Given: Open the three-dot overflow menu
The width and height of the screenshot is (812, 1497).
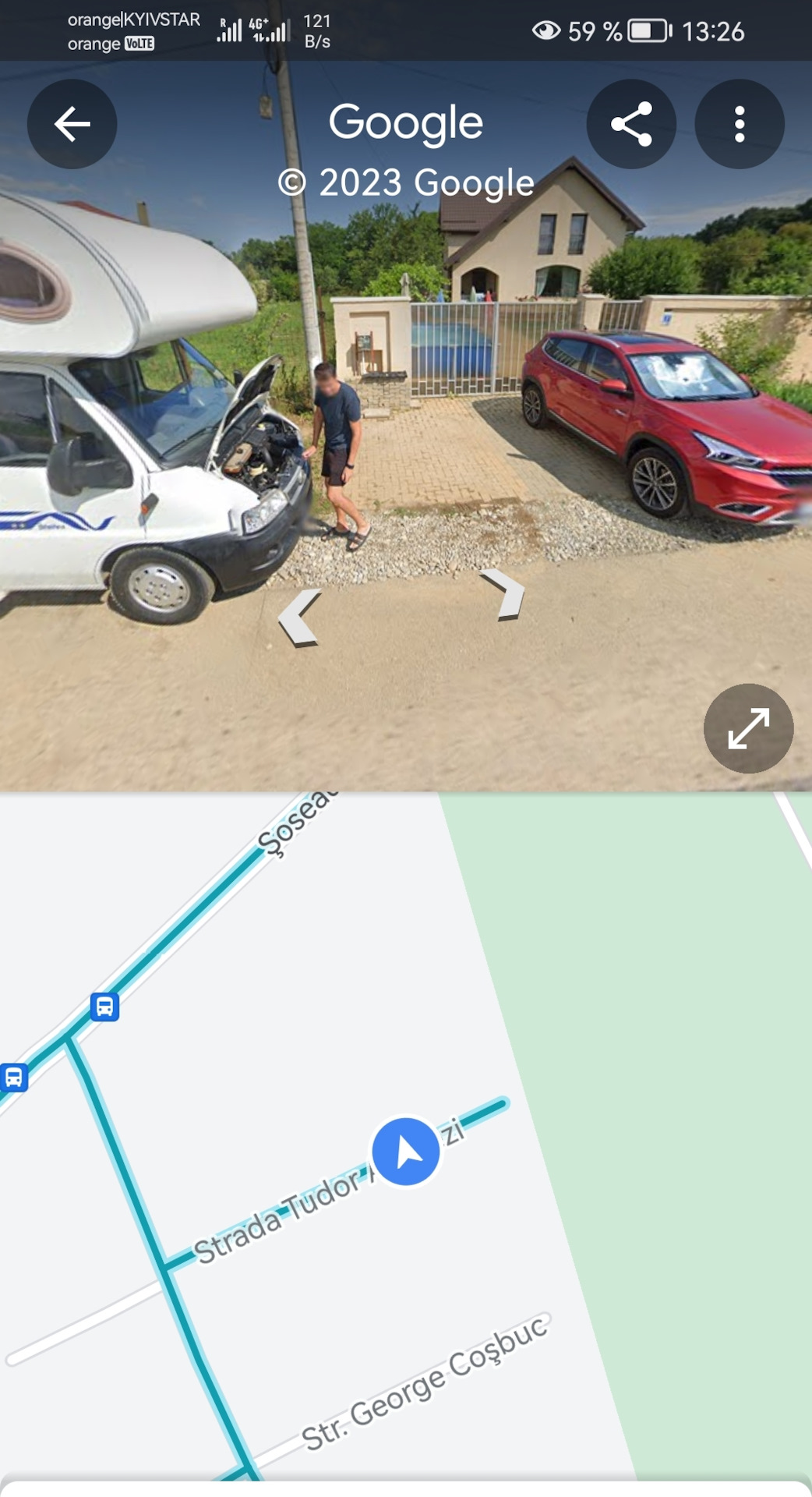Looking at the screenshot, I should (739, 124).
